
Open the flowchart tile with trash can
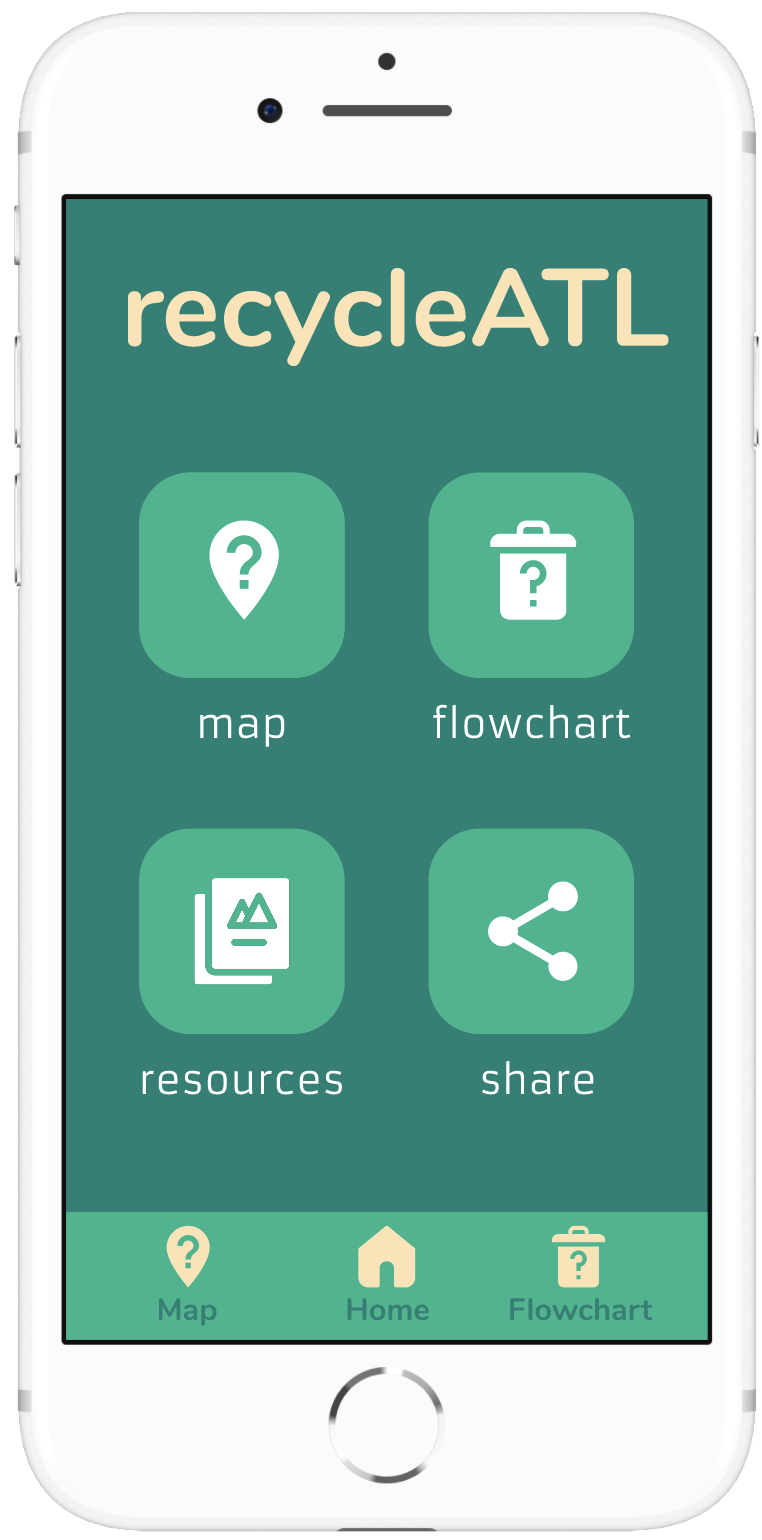531,575
